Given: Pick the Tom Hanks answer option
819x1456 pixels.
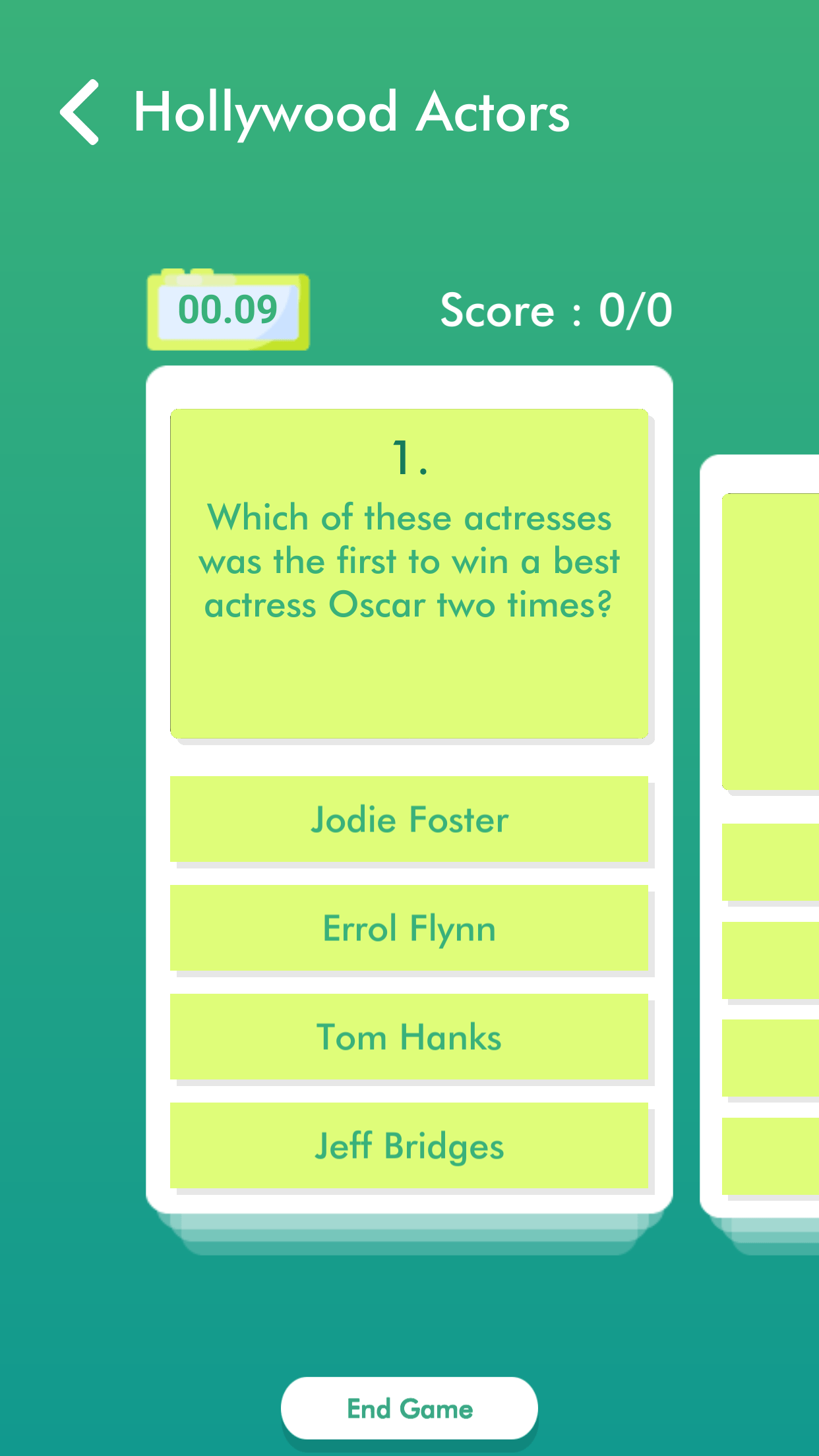Looking at the screenshot, I should coord(409,1037).
